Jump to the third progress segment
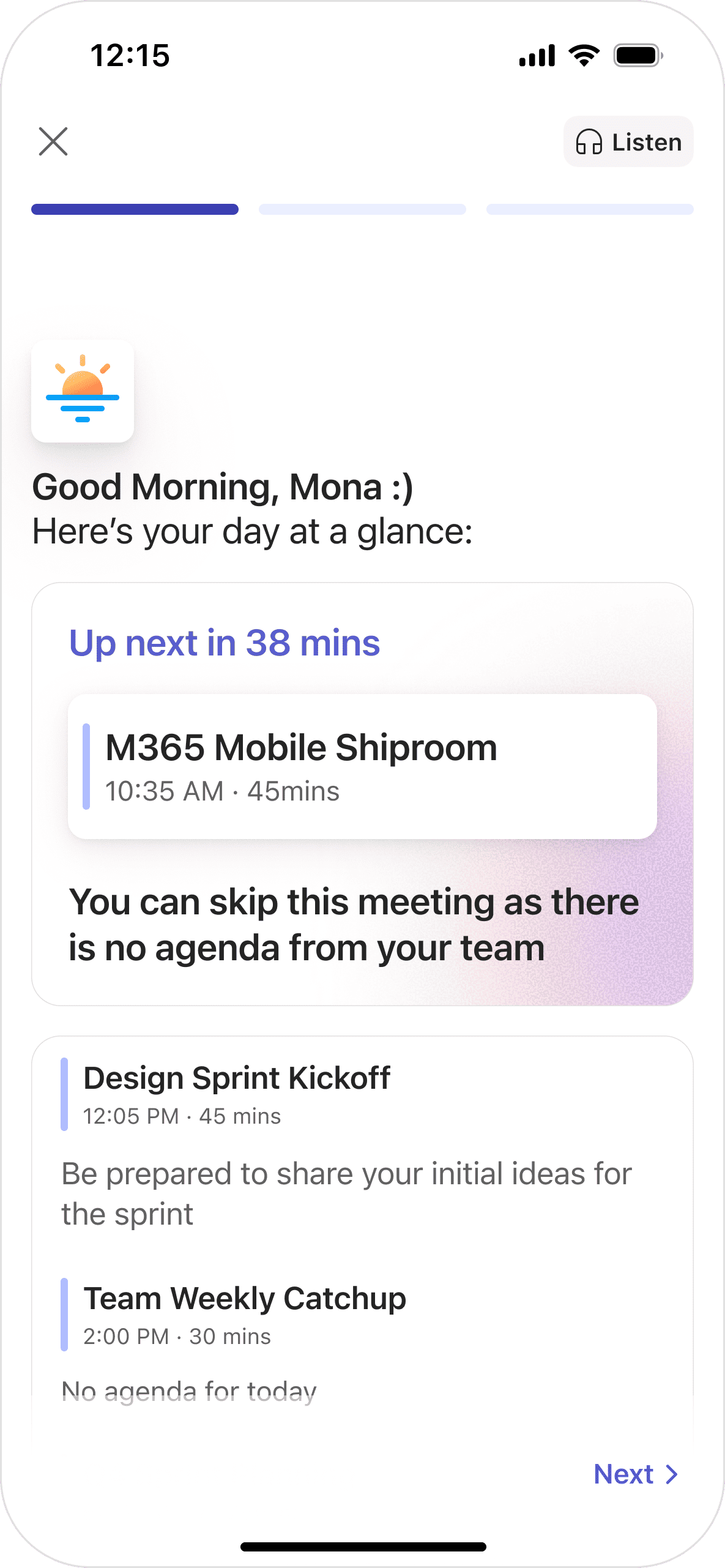Viewport: 725px width, 1568px height. [590, 209]
